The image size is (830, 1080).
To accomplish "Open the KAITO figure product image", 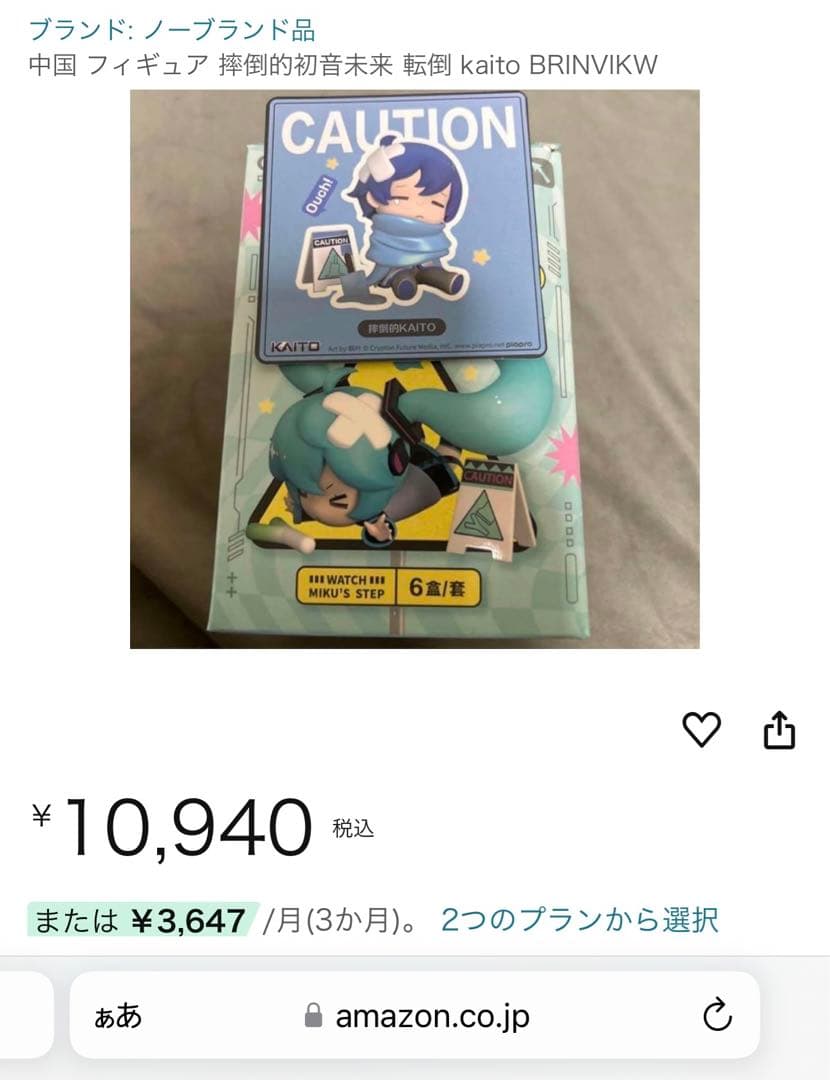I will tap(414, 369).
